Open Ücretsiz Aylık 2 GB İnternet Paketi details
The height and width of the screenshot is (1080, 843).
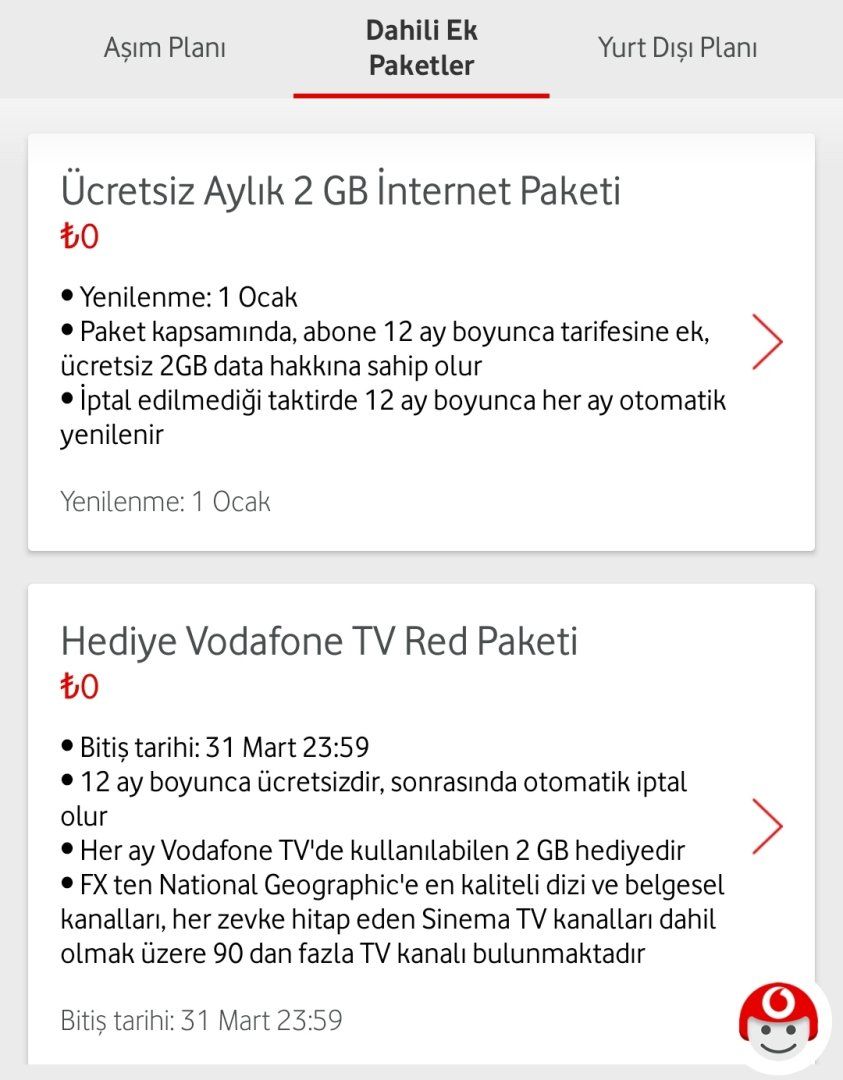[767, 342]
